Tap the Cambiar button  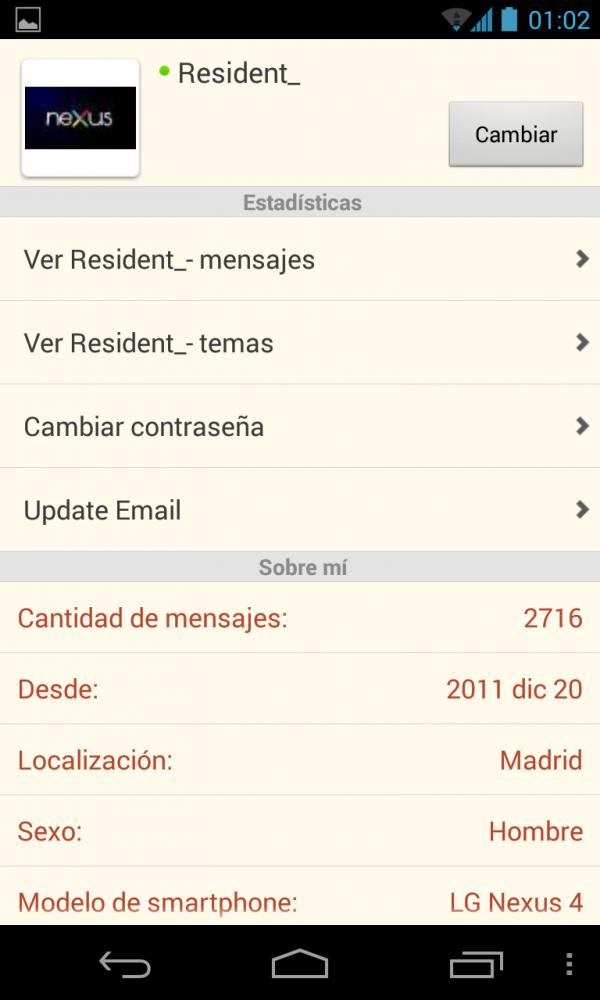click(516, 134)
